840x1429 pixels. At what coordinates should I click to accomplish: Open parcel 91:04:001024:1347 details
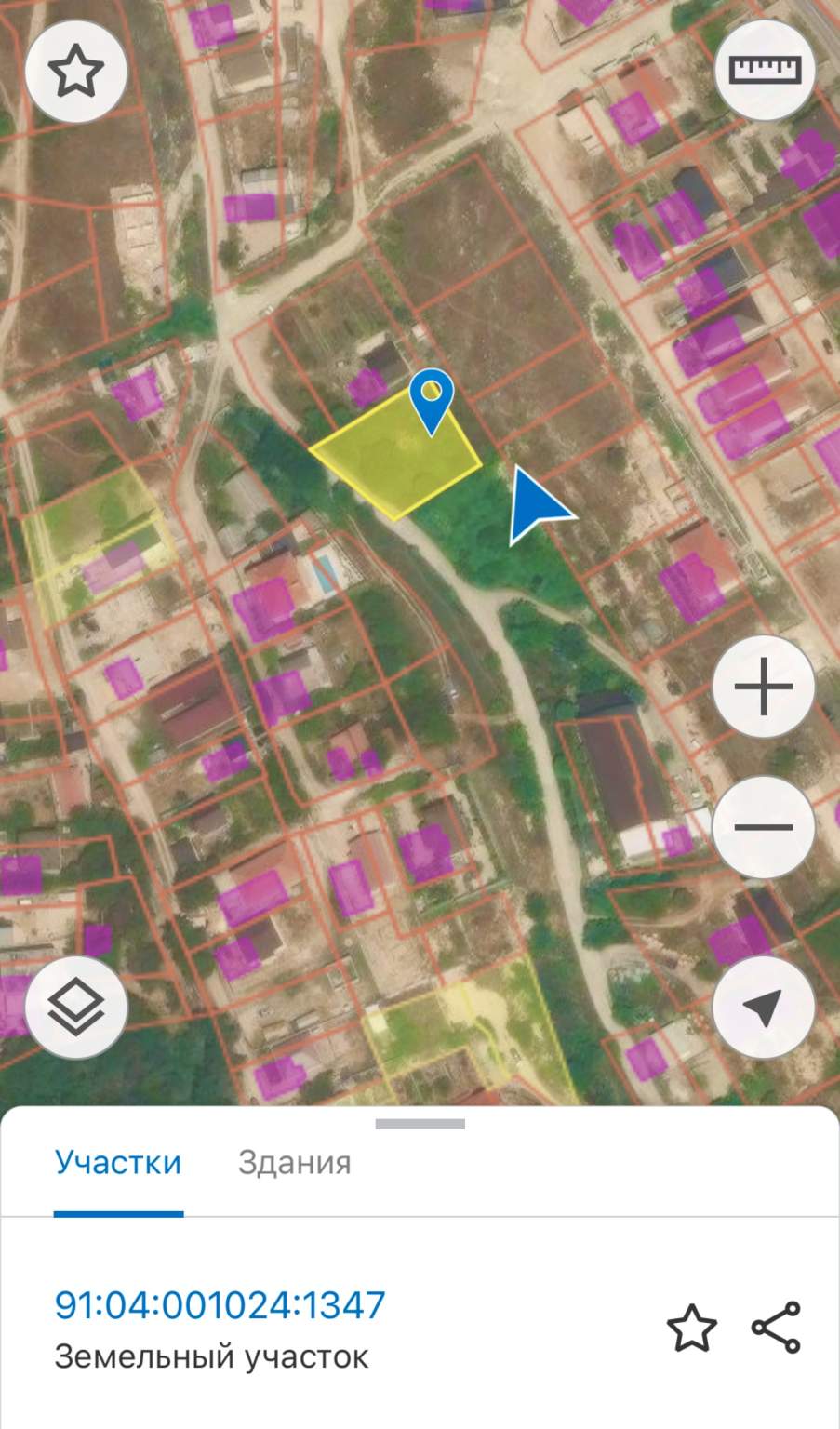(220, 1305)
